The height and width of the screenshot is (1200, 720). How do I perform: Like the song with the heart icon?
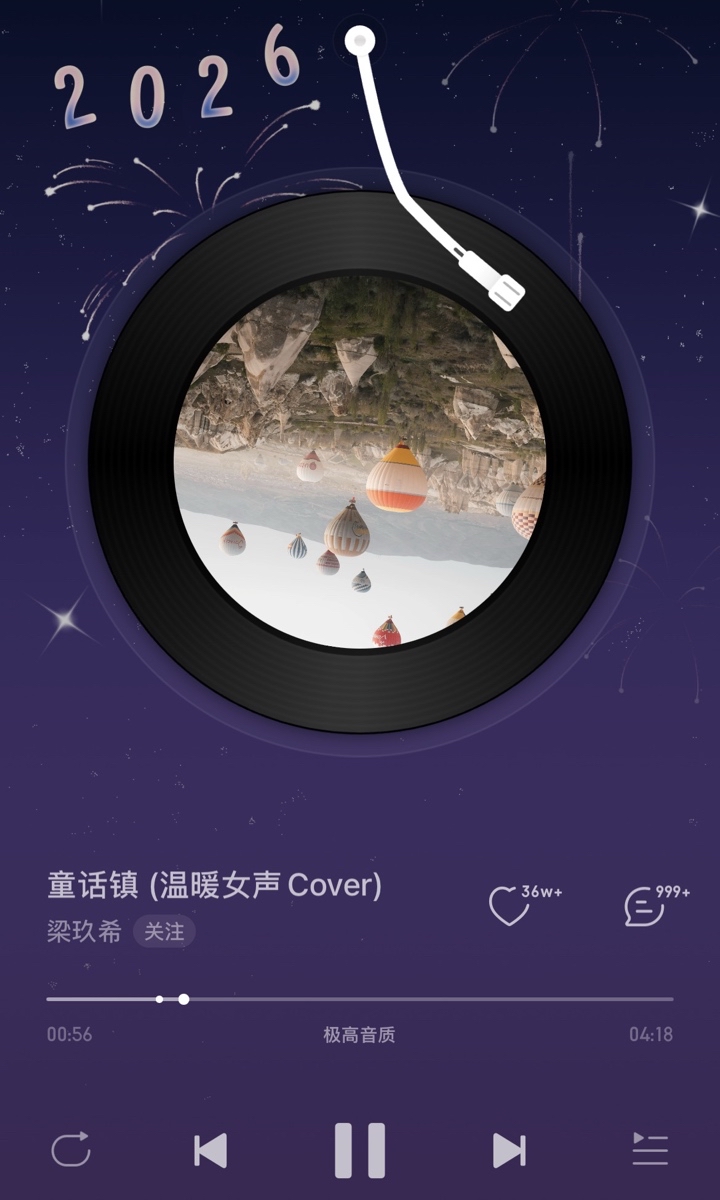[x=509, y=906]
